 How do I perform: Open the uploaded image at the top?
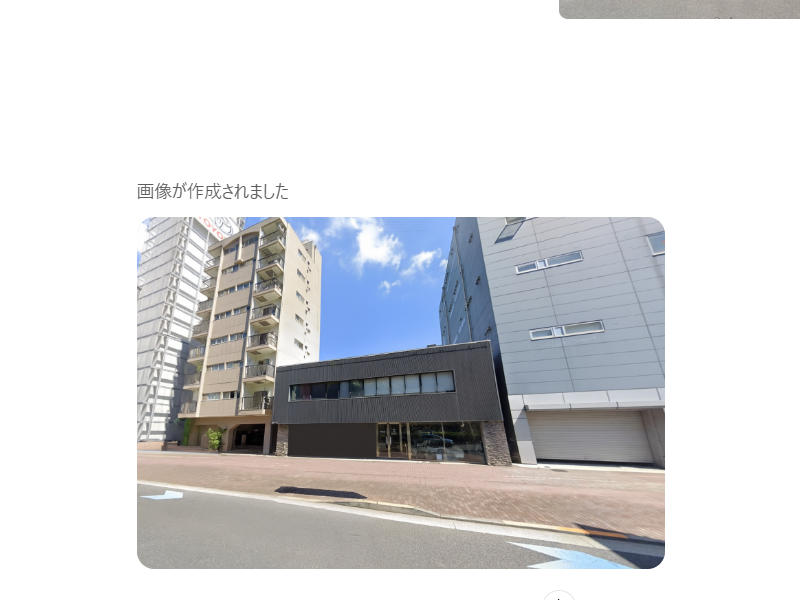[679, 8]
